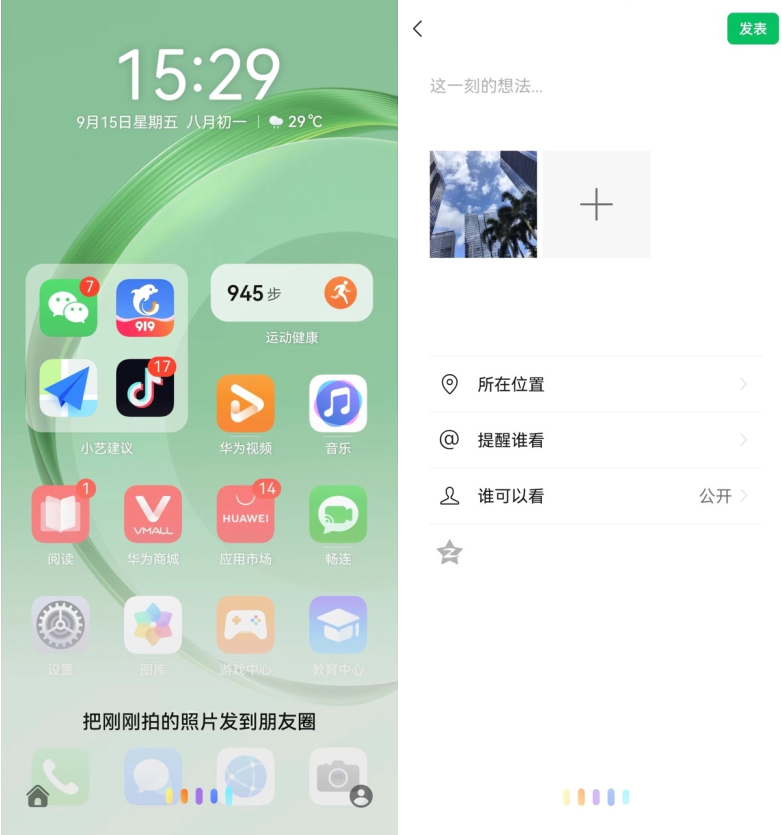Open the voice assistant profile icon

tap(361, 796)
